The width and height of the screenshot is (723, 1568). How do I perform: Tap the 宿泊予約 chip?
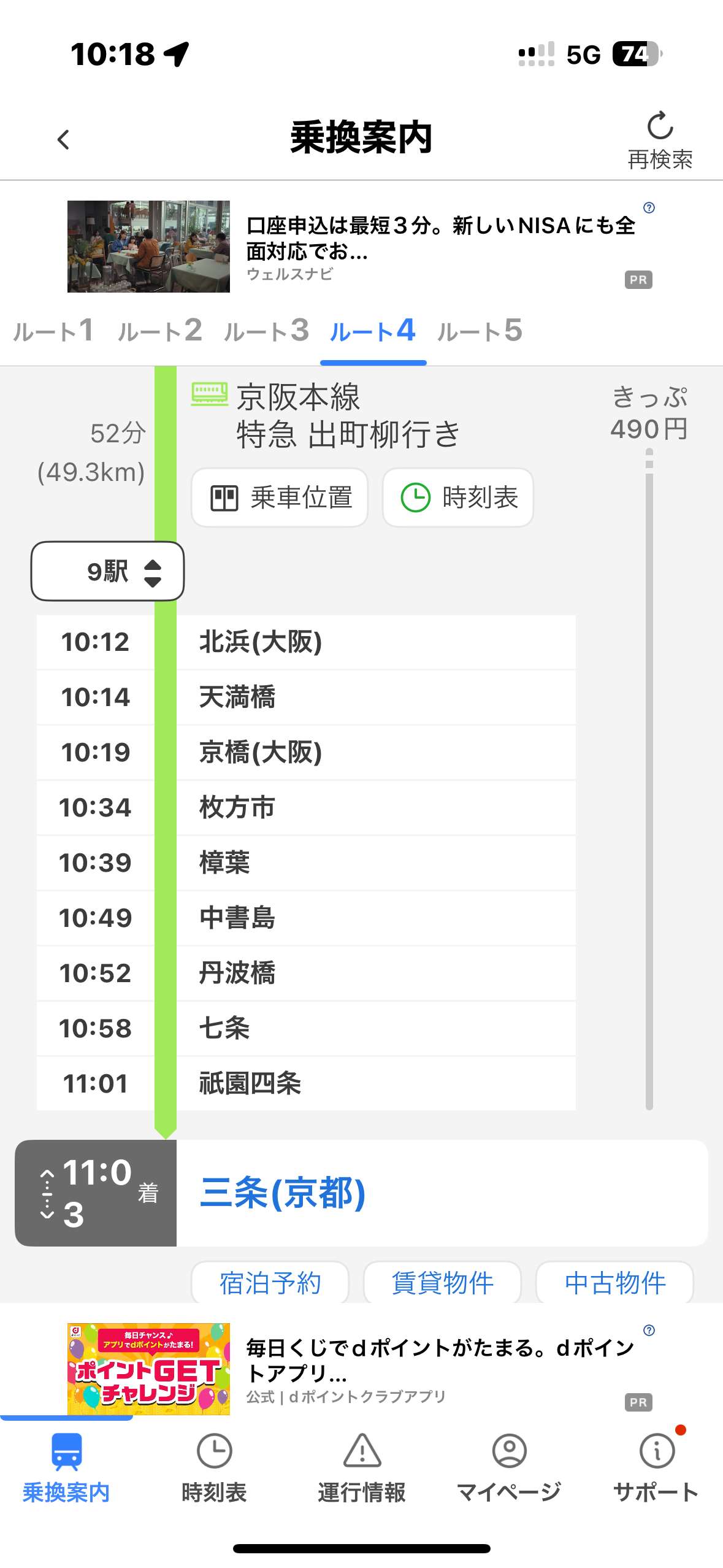click(270, 1283)
